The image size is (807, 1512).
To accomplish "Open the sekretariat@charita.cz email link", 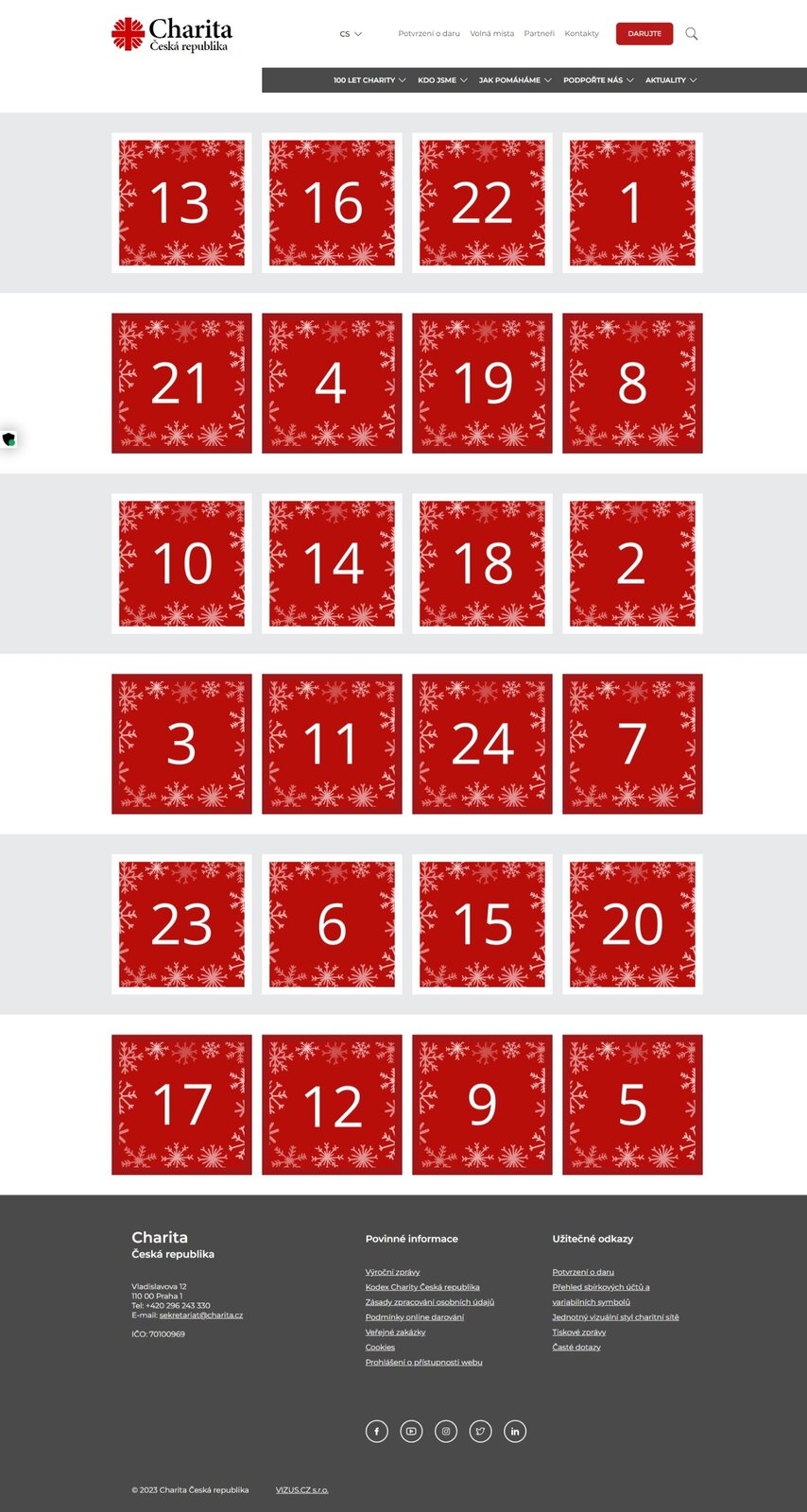I will click(200, 1315).
